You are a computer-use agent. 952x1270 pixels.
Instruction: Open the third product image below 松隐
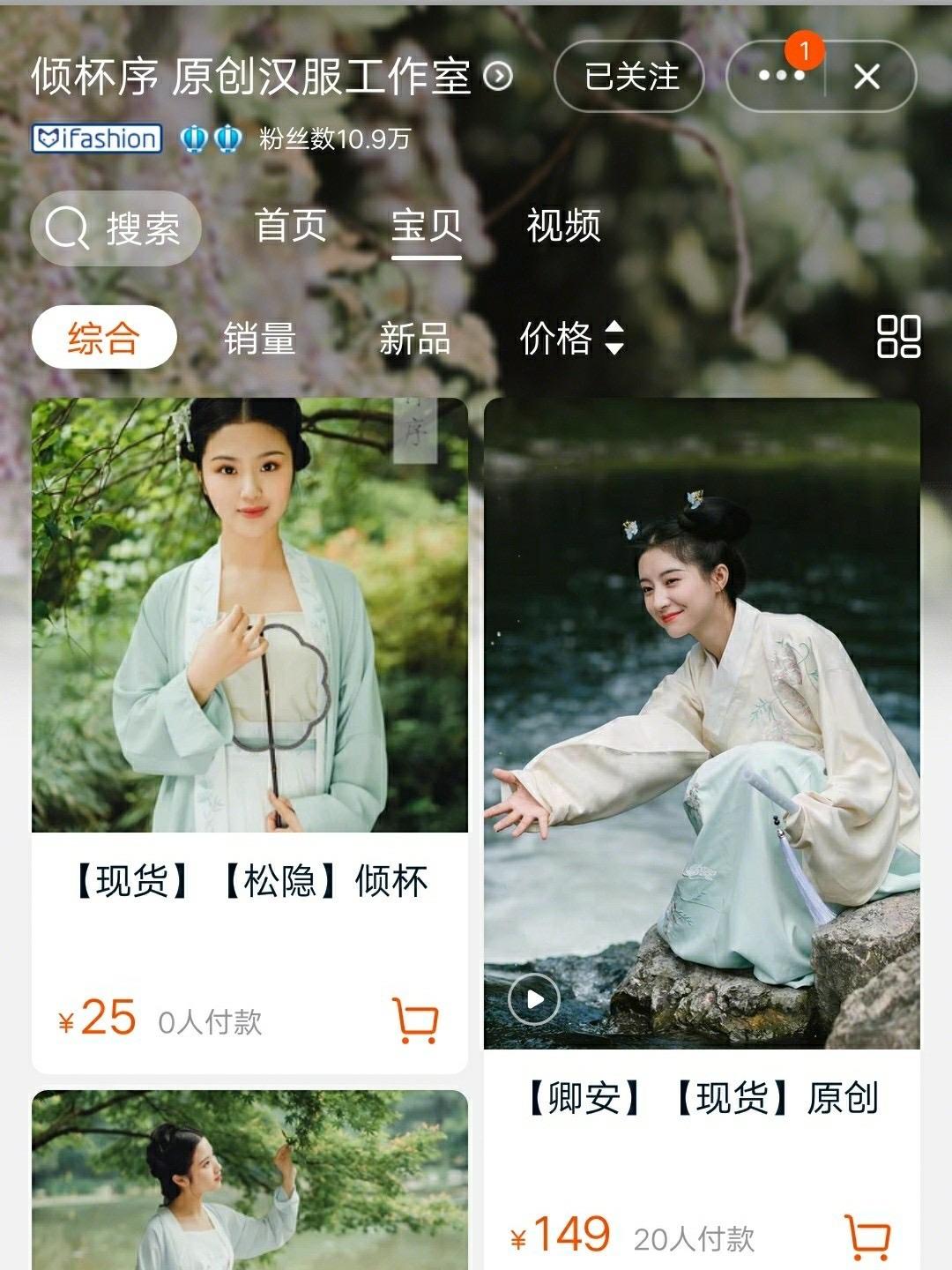[249, 1182]
